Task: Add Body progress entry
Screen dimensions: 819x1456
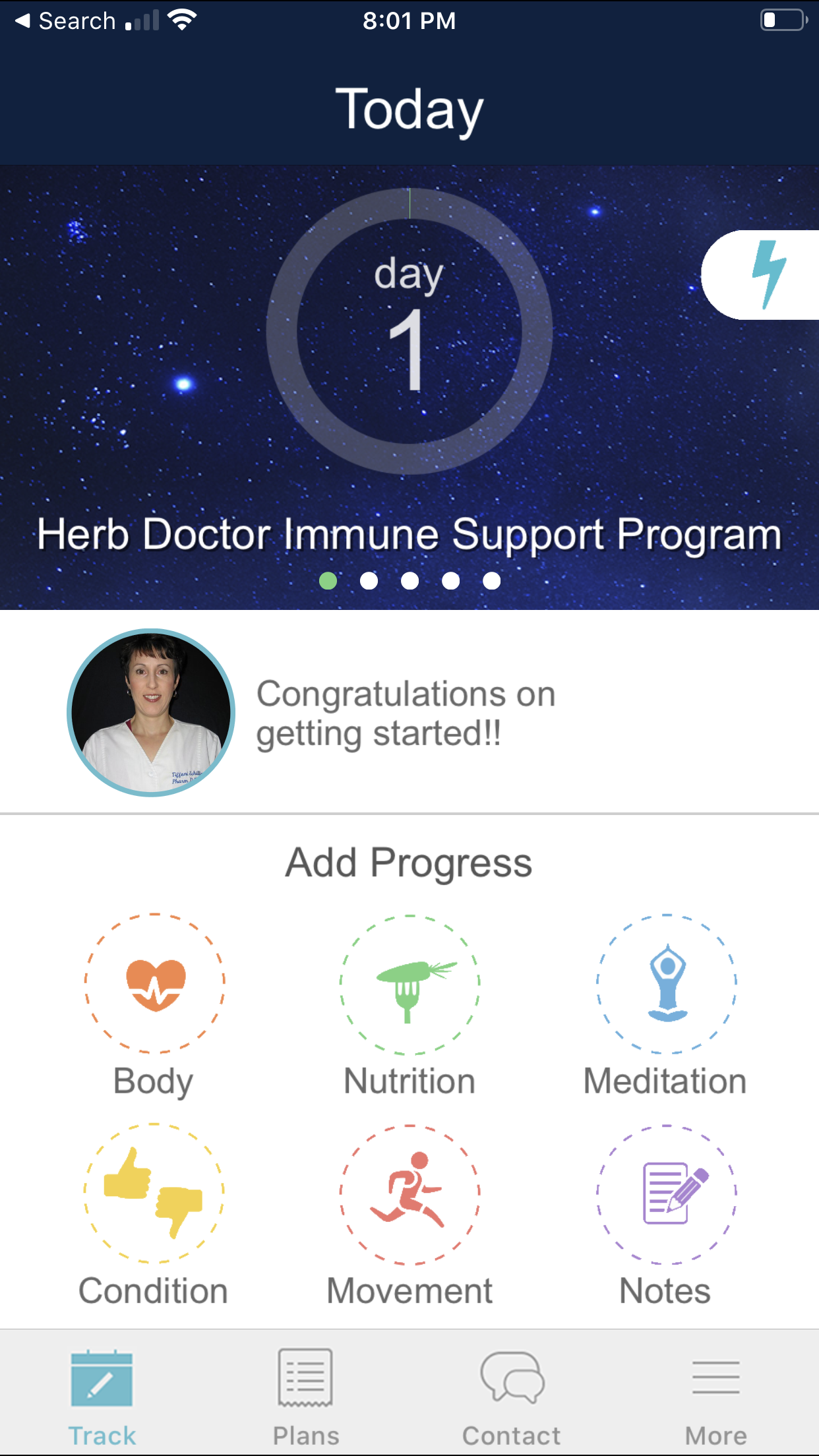Action: point(154,983)
